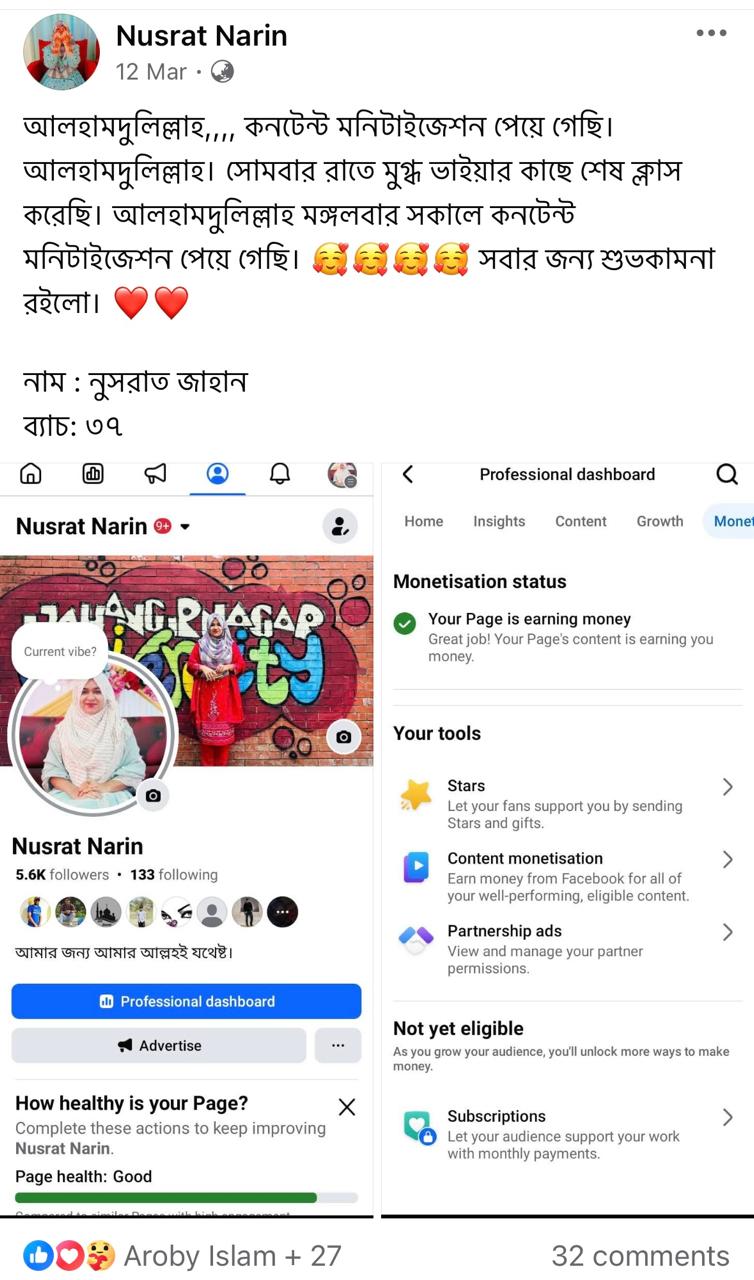The image size is (754, 1280).
Task: Open the attached Professional dashboard screenshot image
Action: pos(567,838)
